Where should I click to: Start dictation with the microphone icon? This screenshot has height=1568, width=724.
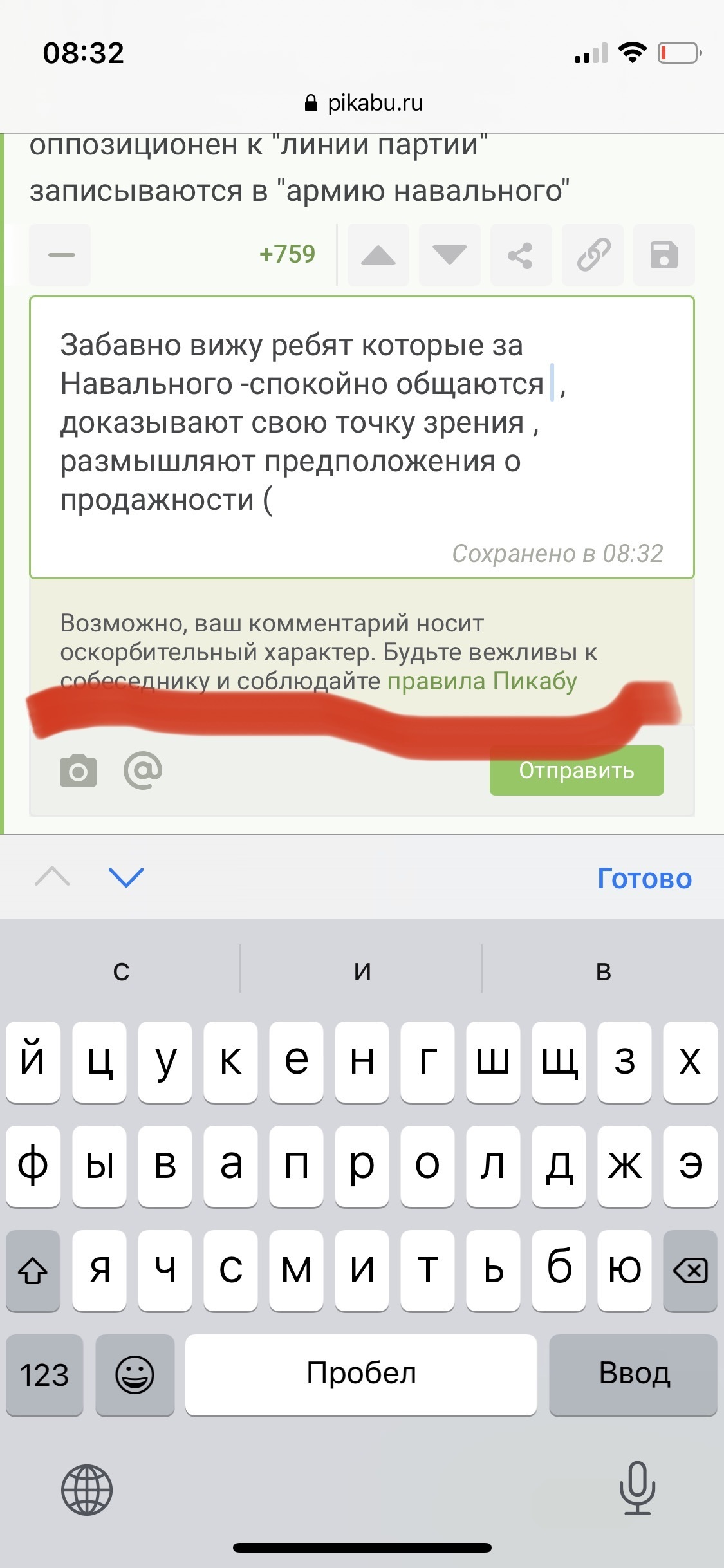pyautogui.click(x=637, y=1488)
